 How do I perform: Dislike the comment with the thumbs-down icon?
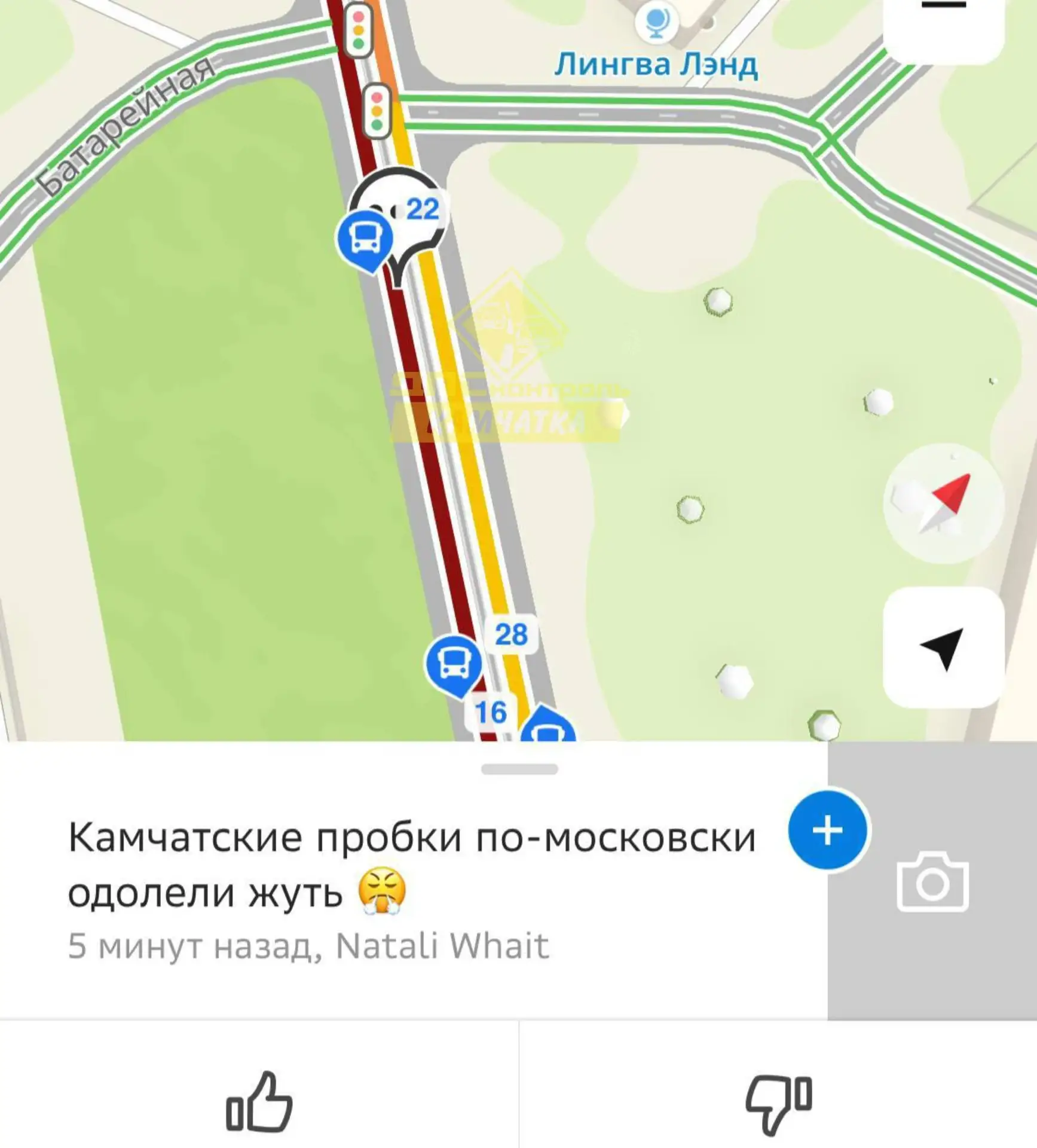(x=778, y=1101)
